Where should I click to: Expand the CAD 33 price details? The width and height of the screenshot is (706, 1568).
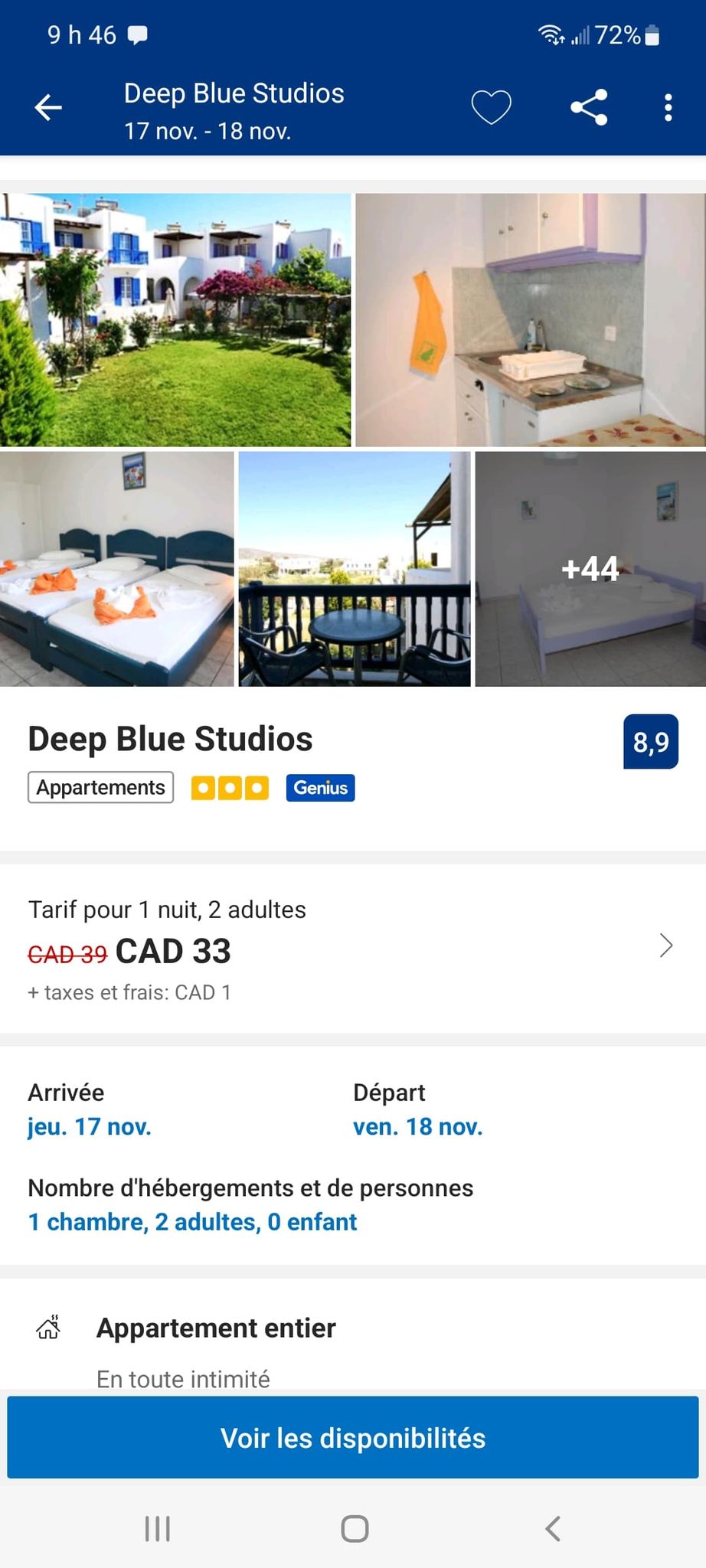665,946
